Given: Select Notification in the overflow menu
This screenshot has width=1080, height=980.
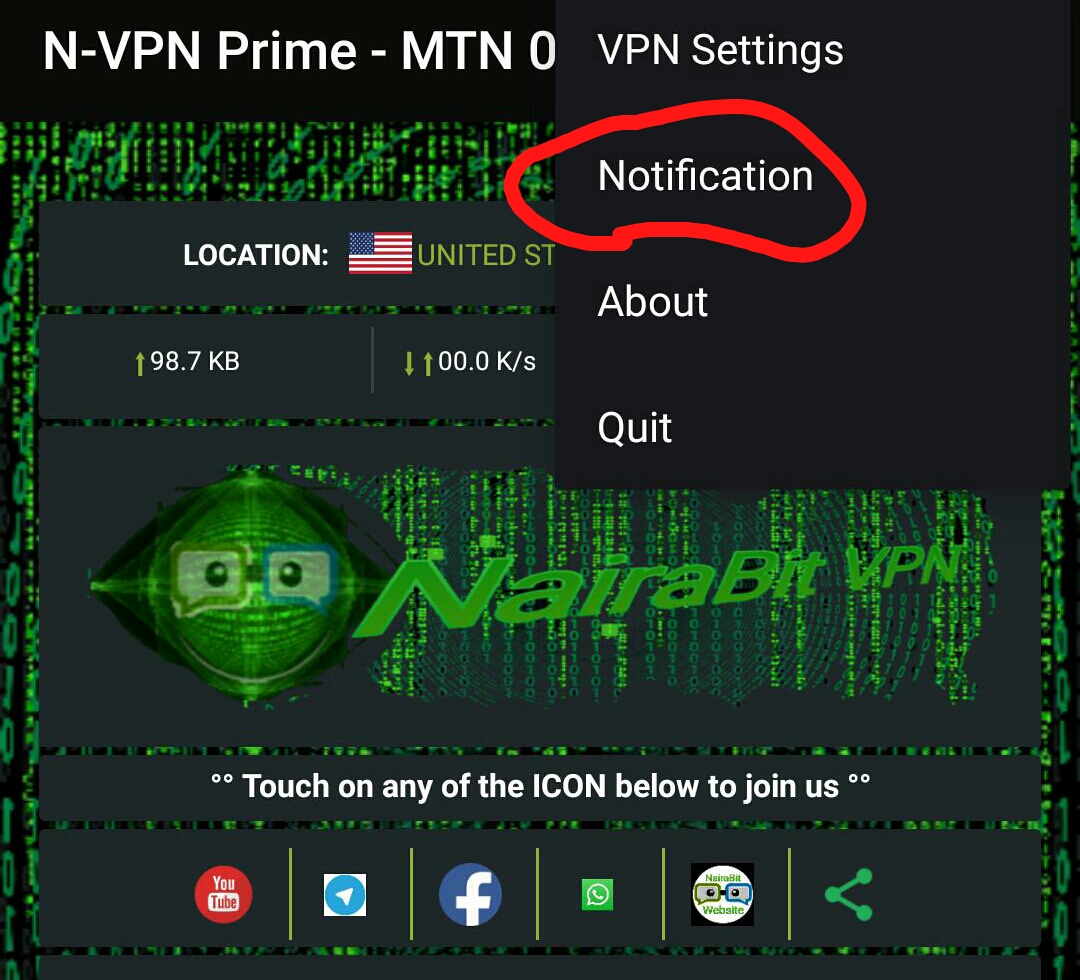Looking at the screenshot, I should (x=705, y=177).
